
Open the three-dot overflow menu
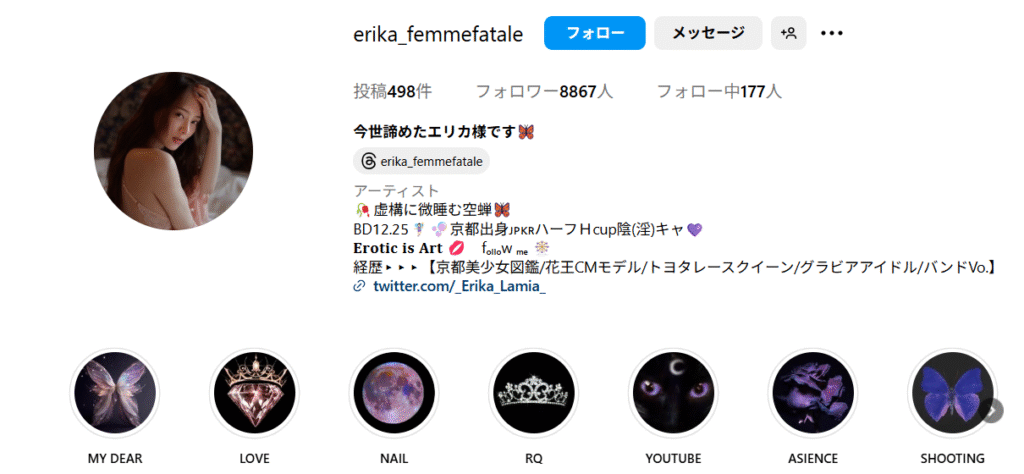click(832, 33)
